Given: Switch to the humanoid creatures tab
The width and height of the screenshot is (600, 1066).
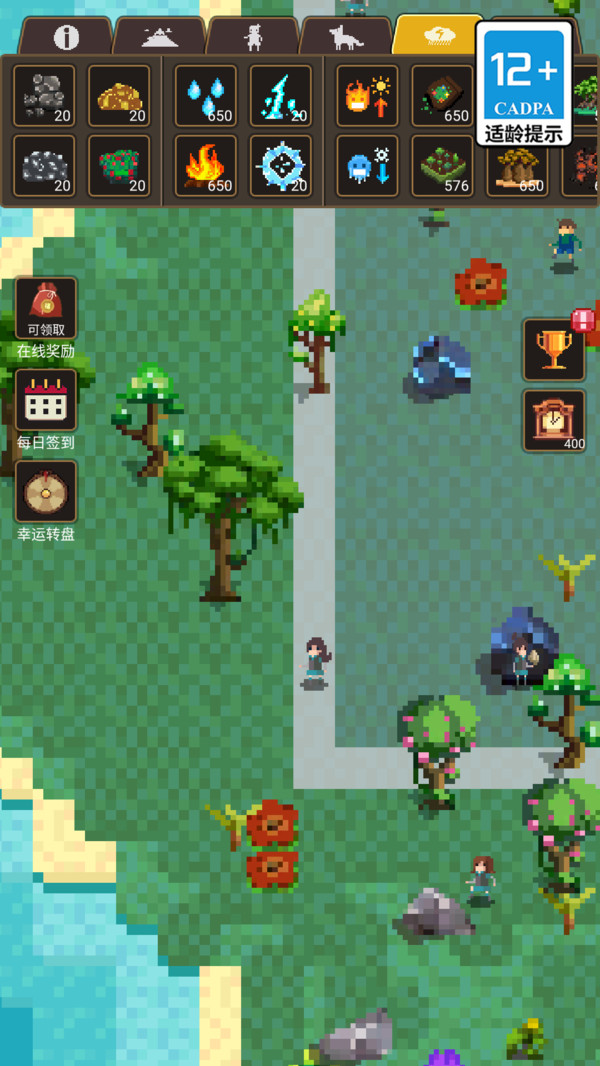Looking at the screenshot, I should 253,38.
